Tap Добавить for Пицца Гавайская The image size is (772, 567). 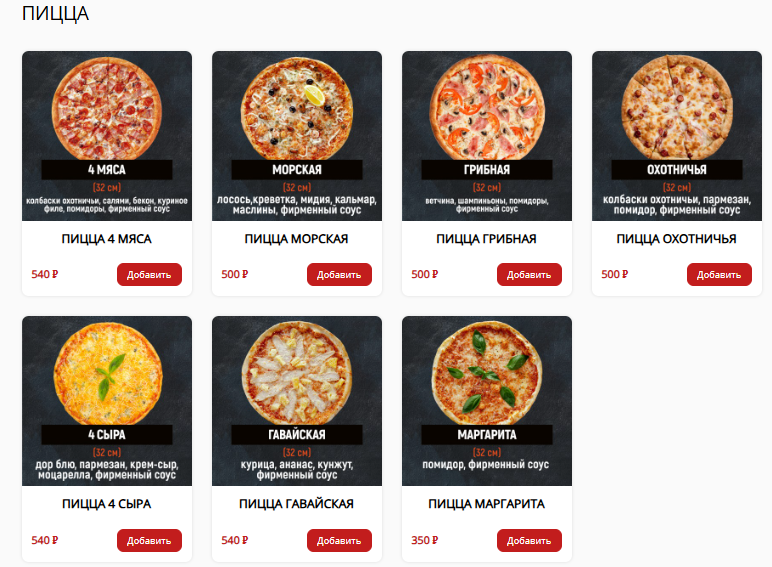pyautogui.click(x=339, y=540)
